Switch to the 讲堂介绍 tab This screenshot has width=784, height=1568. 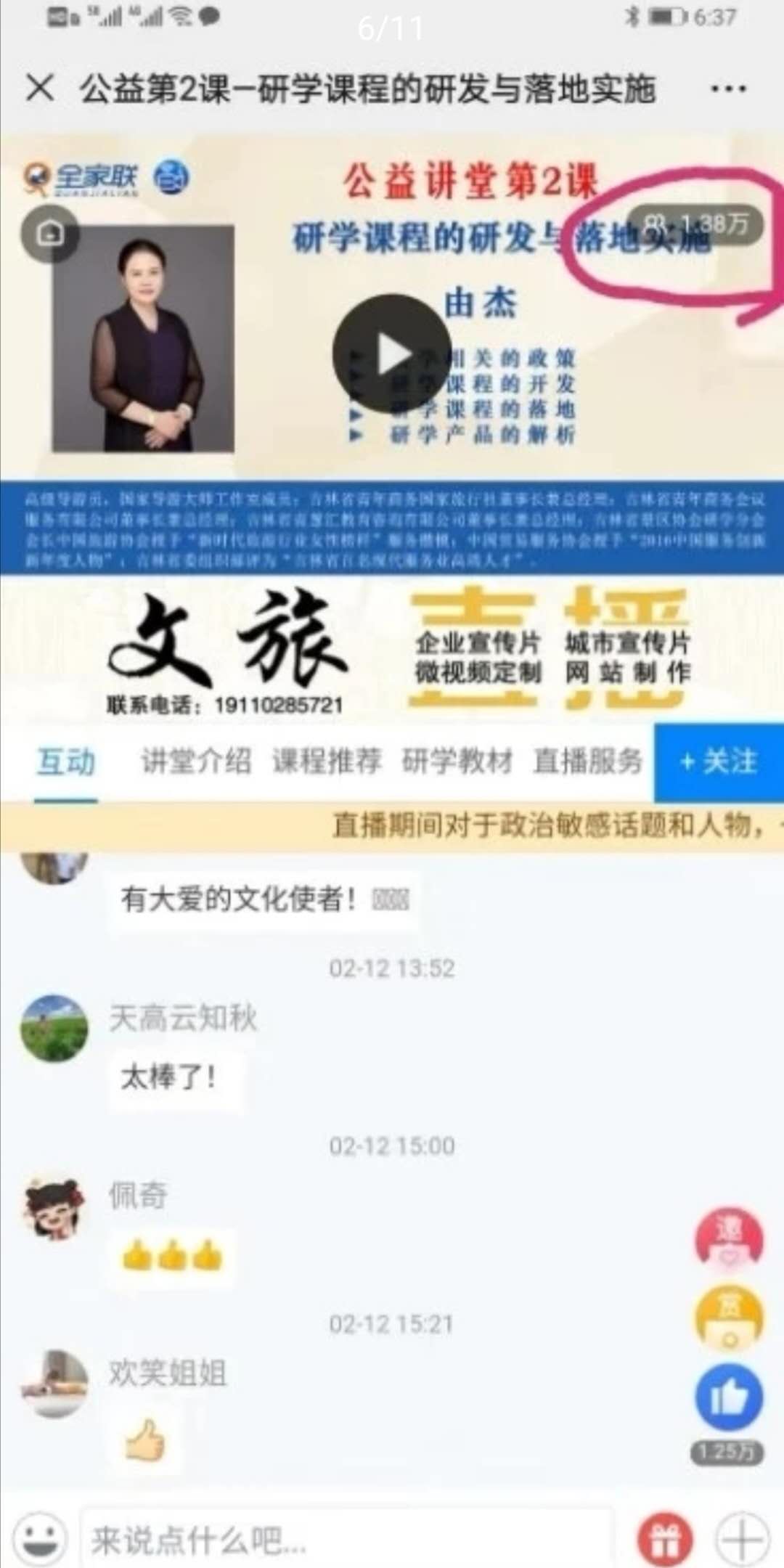196,761
